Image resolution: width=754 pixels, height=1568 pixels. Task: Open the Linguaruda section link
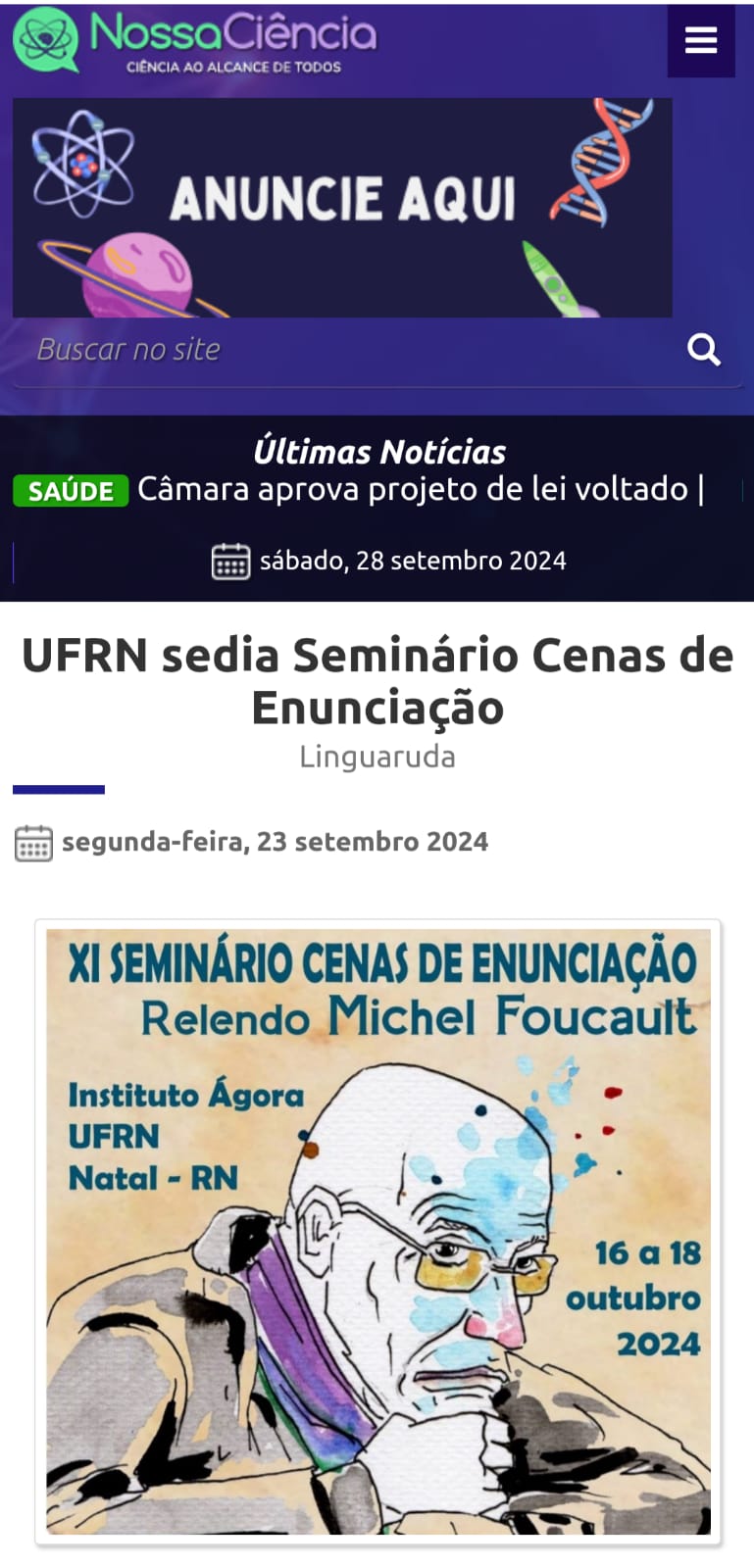click(377, 757)
